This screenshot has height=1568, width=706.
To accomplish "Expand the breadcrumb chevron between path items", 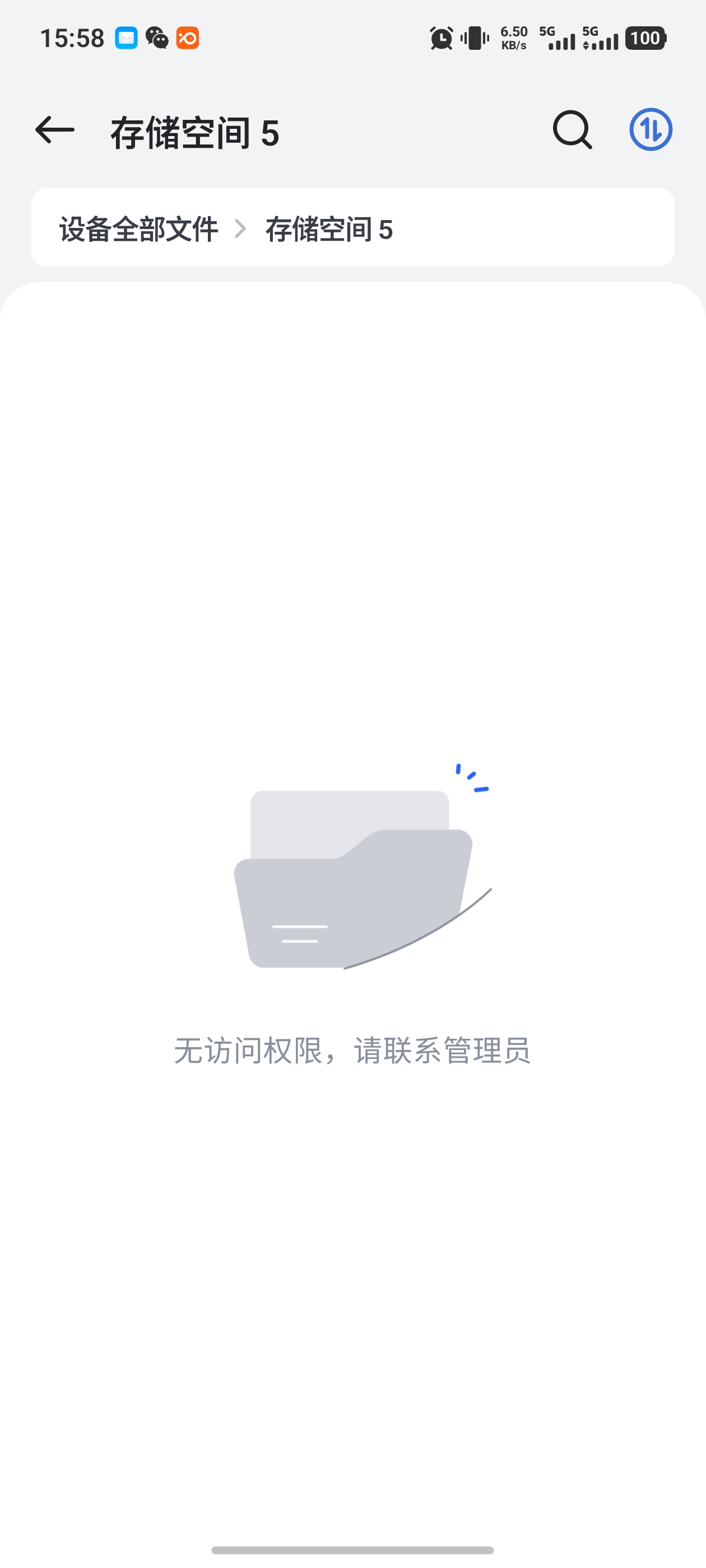I will (242, 228).
